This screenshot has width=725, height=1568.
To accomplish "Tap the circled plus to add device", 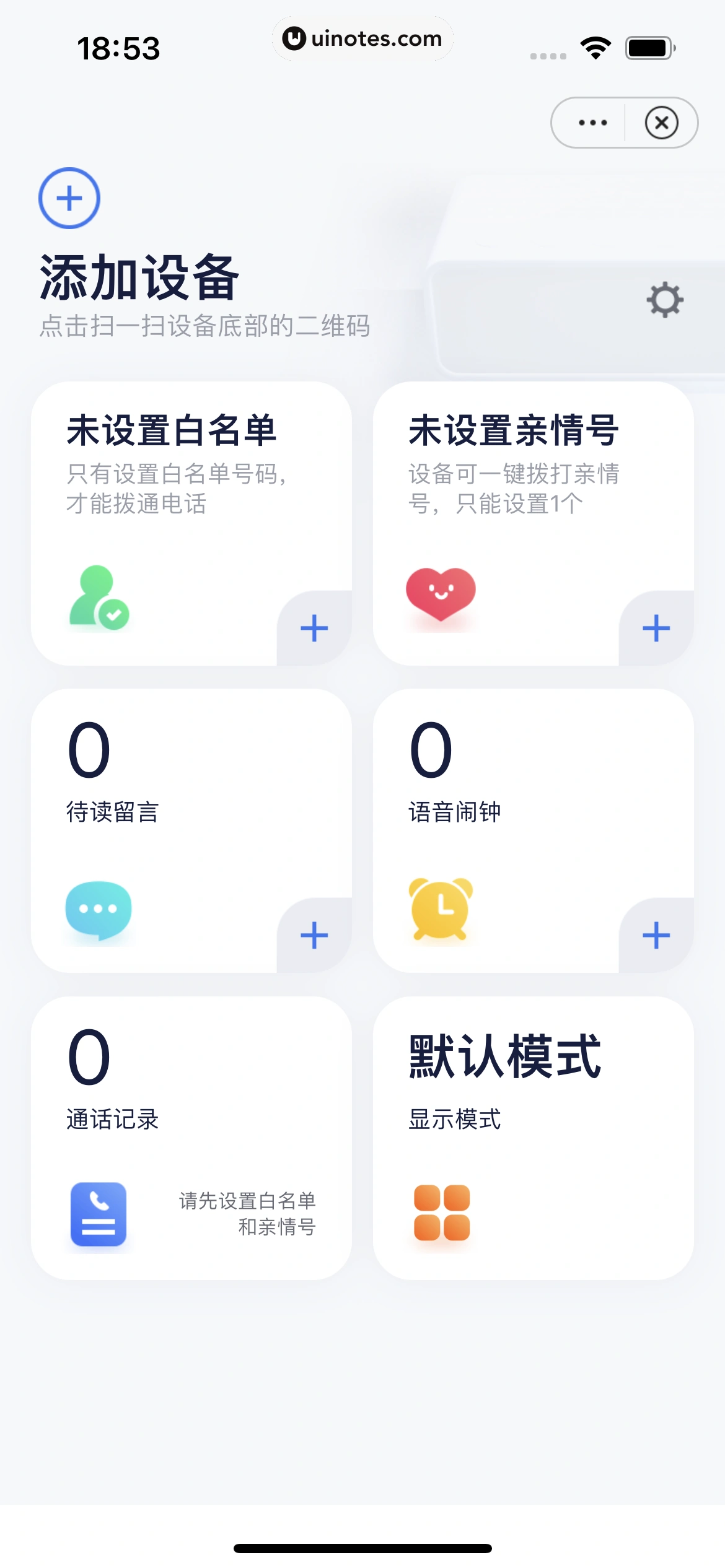I will pos(69,198).
